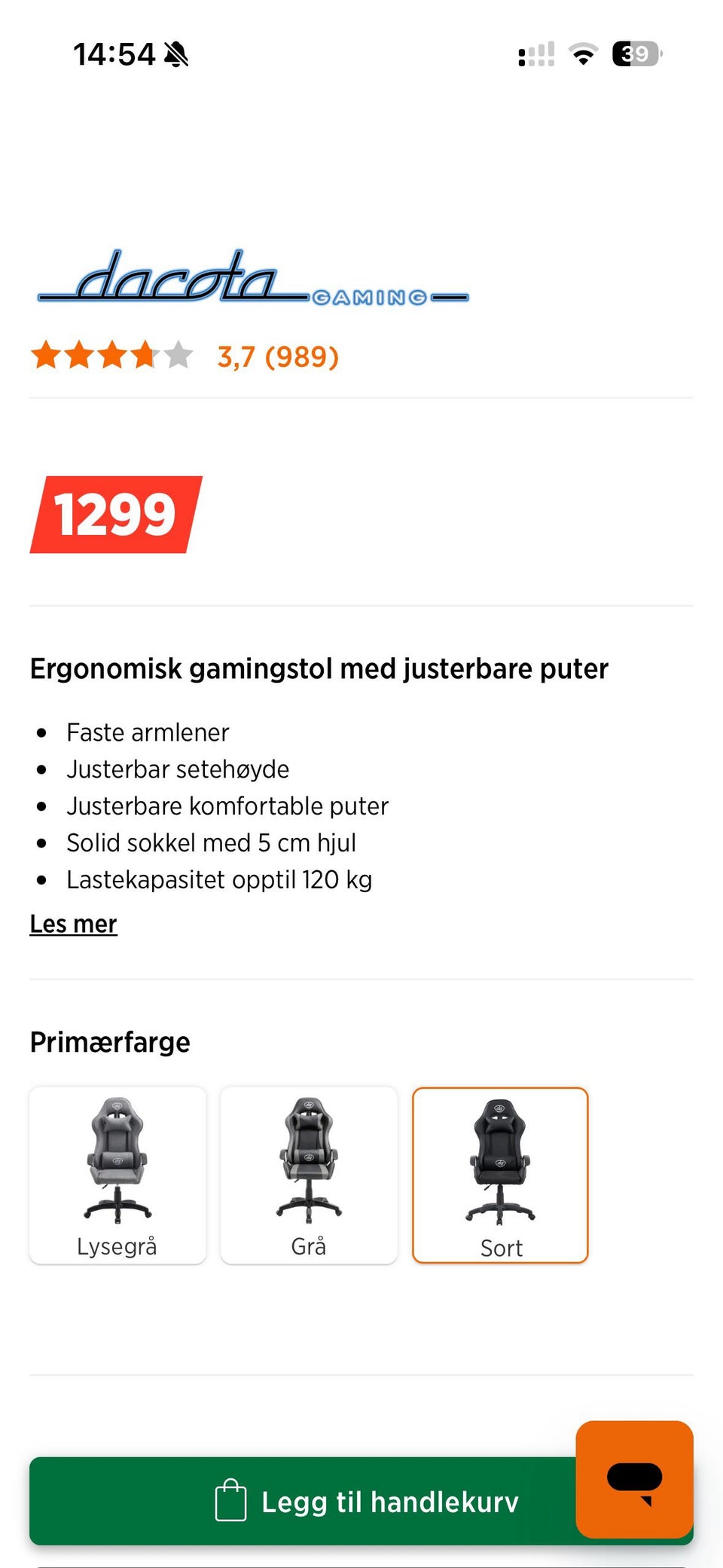Click the fourth star of the product rating
This screenshot has width=723, height=1568.
point(146,356)
